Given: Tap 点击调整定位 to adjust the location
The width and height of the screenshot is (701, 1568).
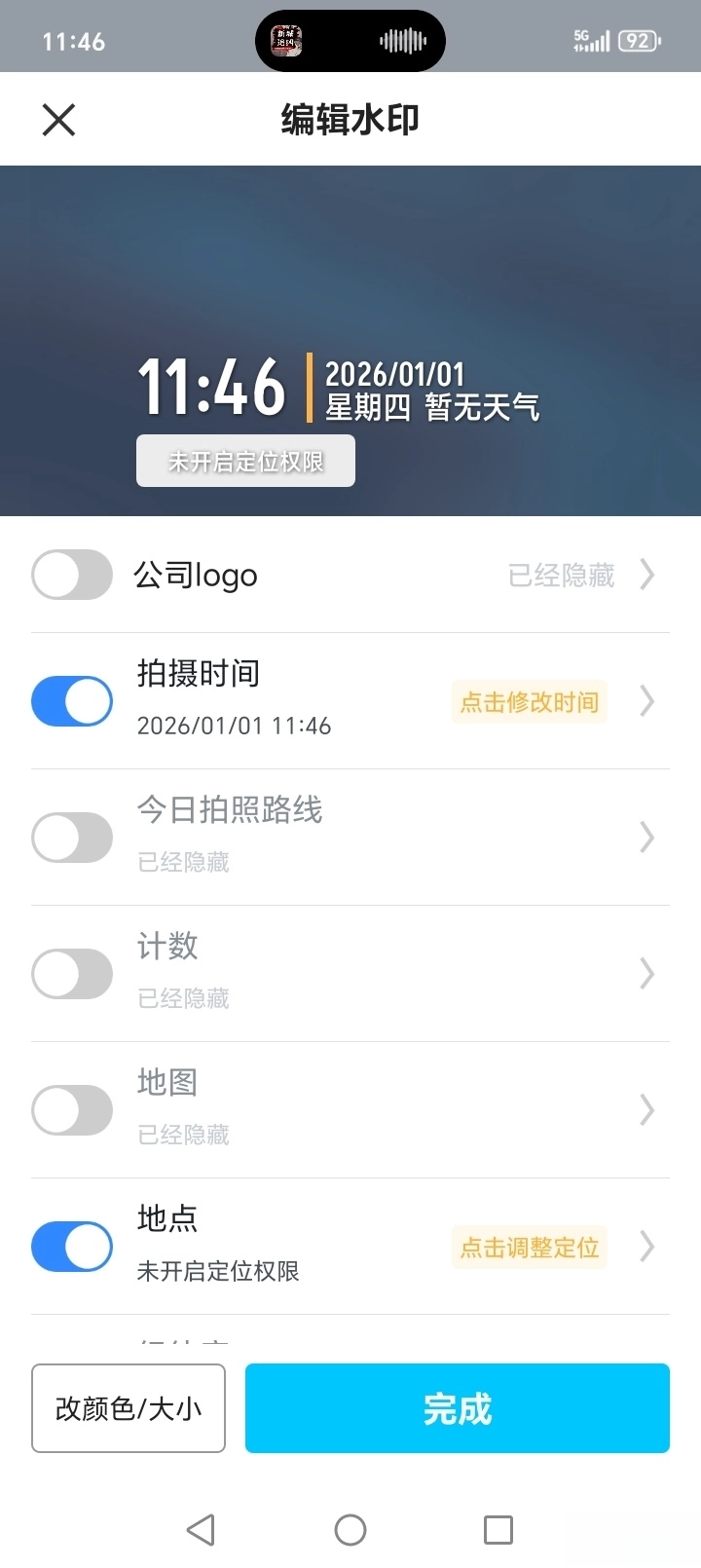Looking at the screenshot, I should pos(529,1248).
